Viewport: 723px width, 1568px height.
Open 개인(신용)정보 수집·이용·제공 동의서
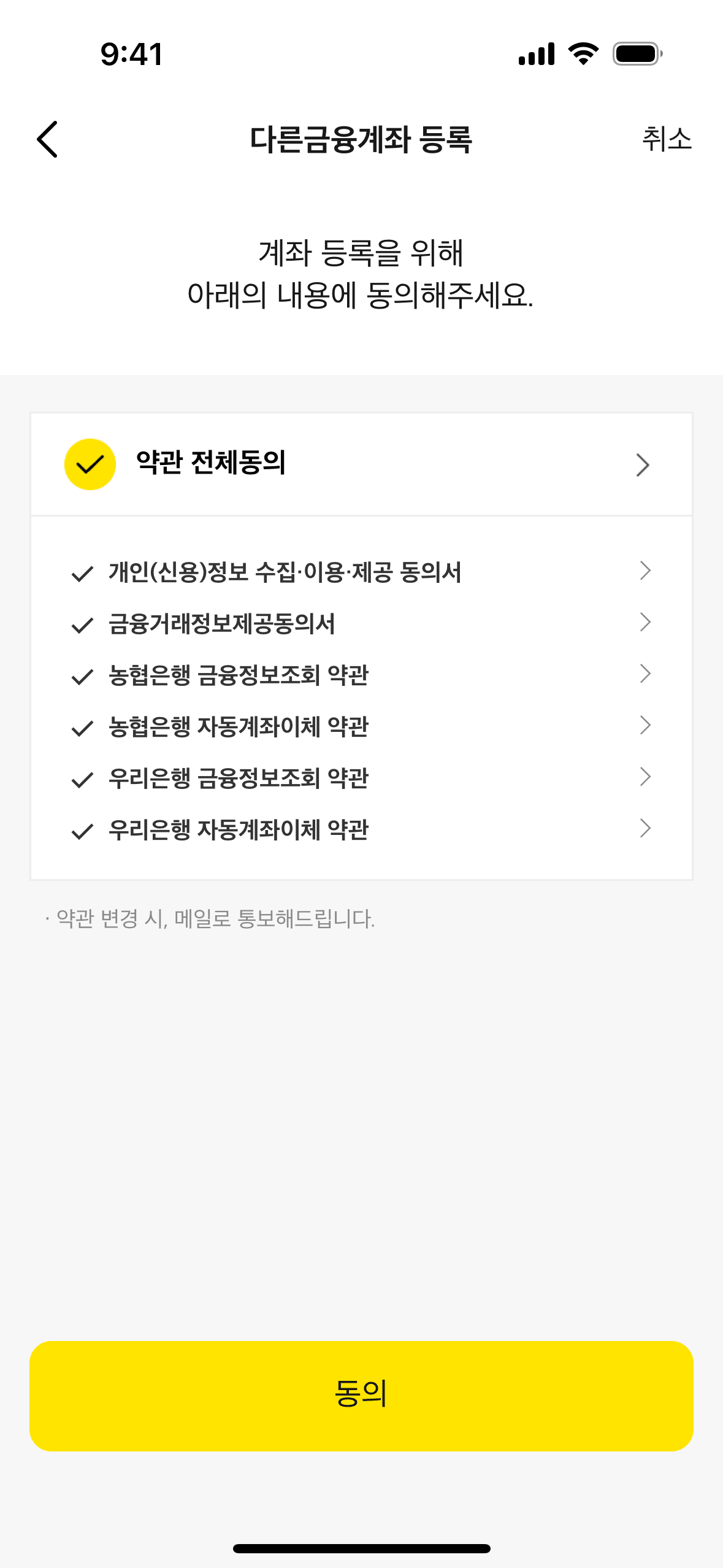pos(645,571)
